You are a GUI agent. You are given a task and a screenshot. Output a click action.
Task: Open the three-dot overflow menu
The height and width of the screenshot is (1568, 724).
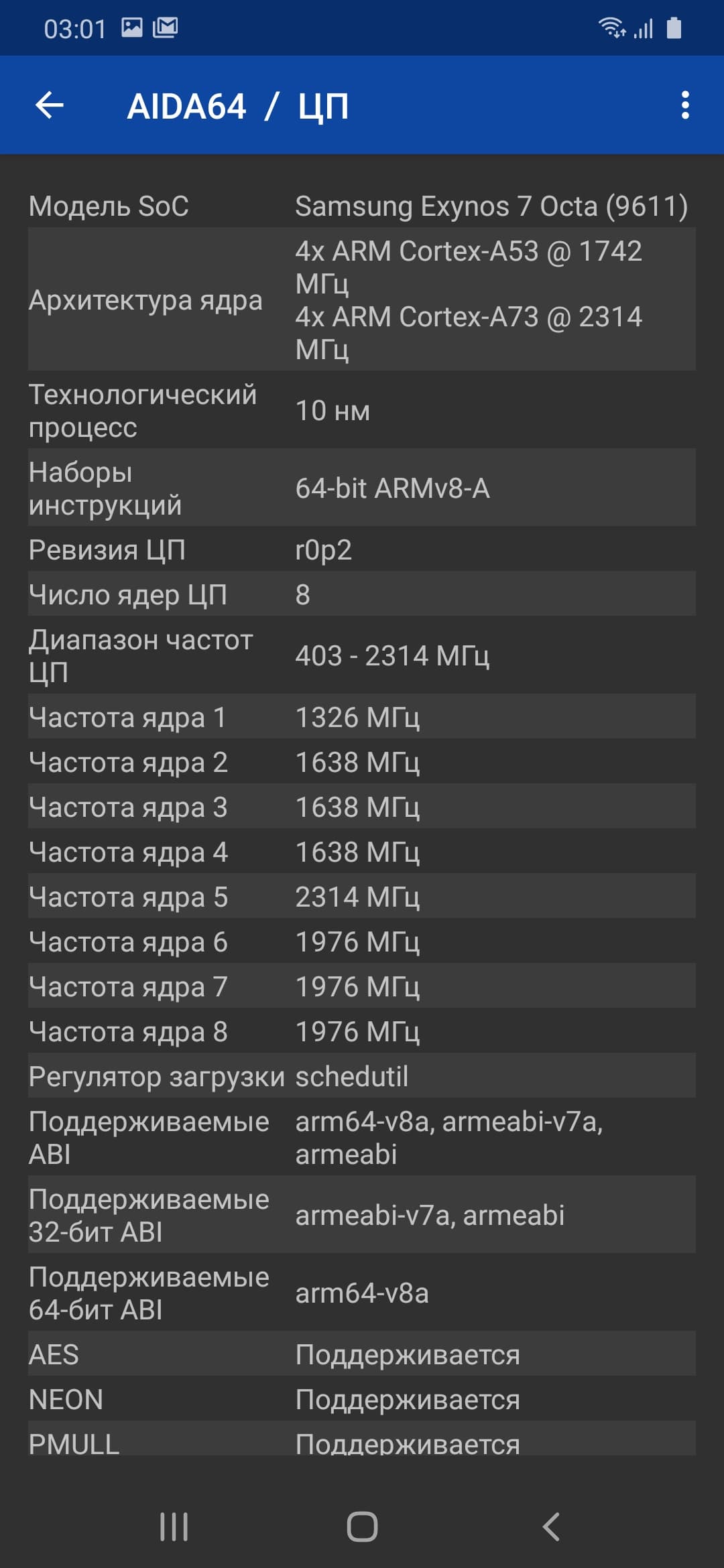[684, 106]
